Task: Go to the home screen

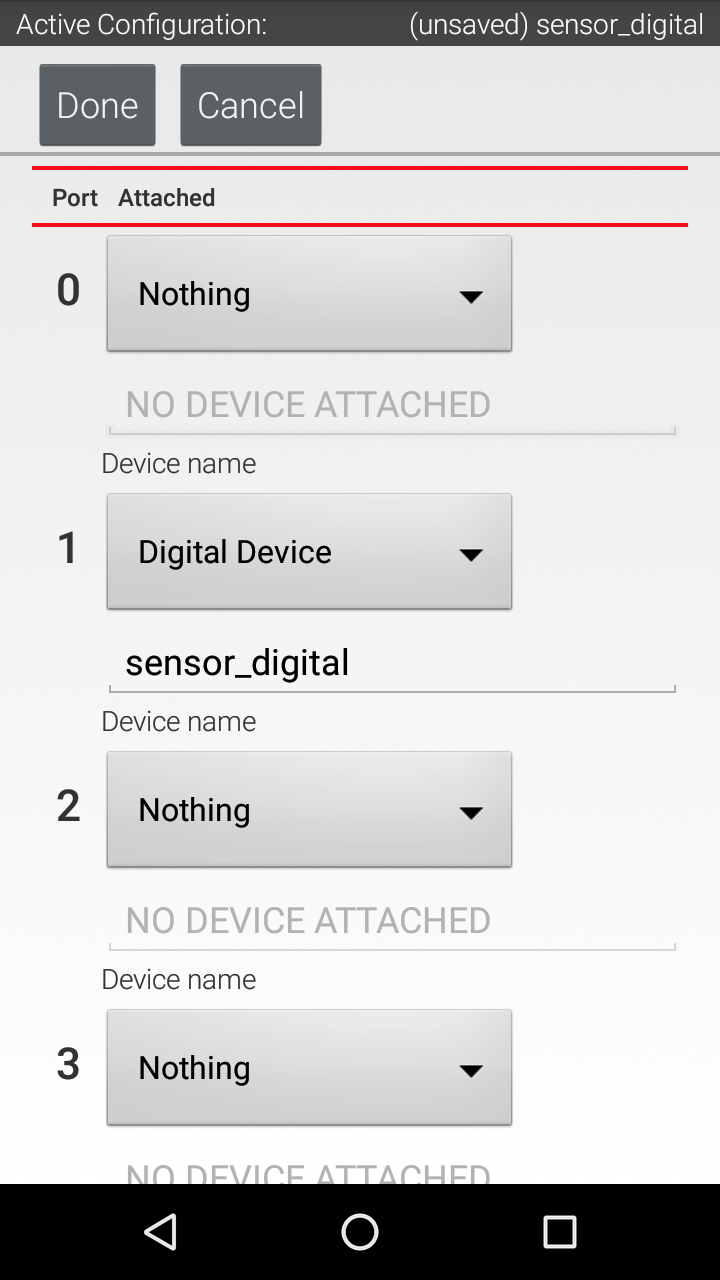Action: tap(360, 1232)
